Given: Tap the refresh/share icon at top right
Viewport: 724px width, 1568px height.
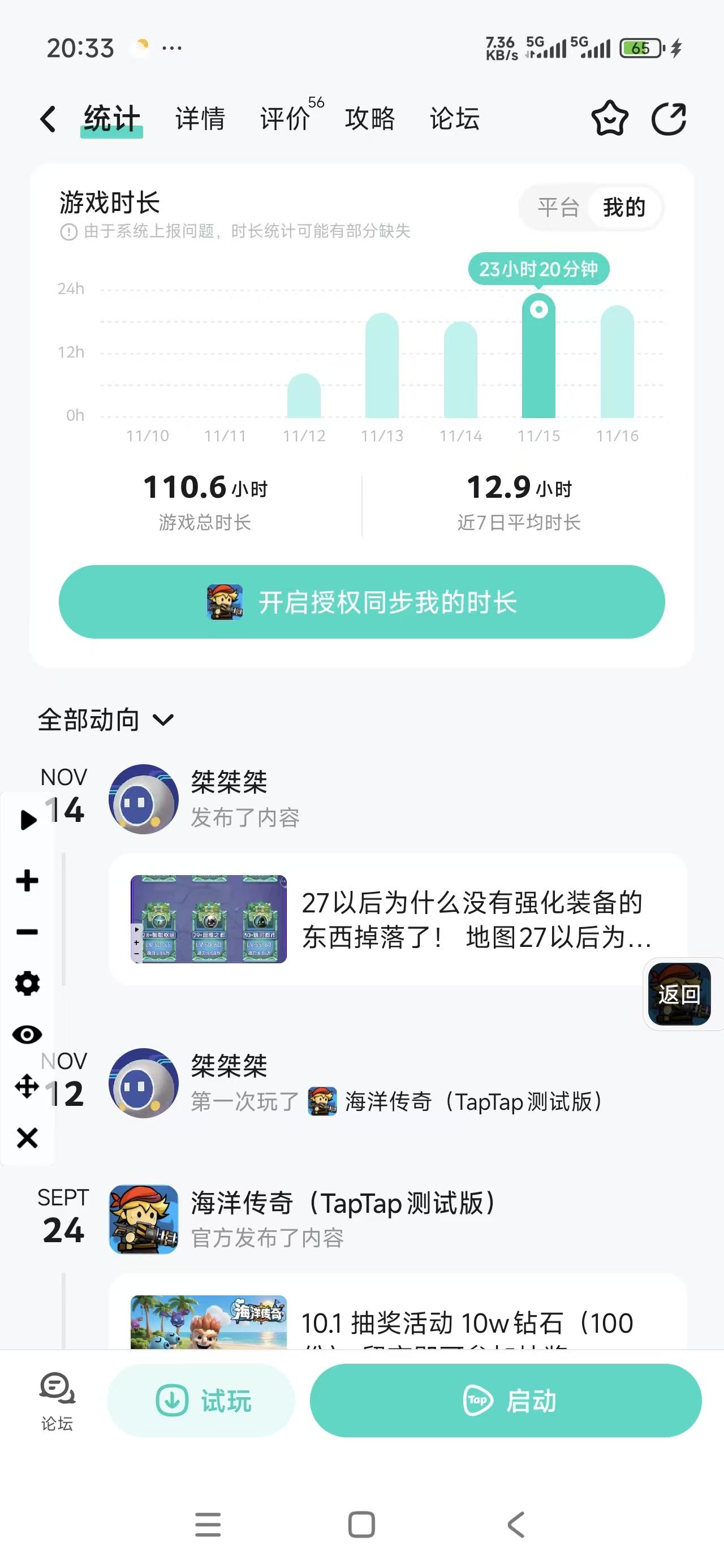Looking at the screenshot, I should (670, 119).
